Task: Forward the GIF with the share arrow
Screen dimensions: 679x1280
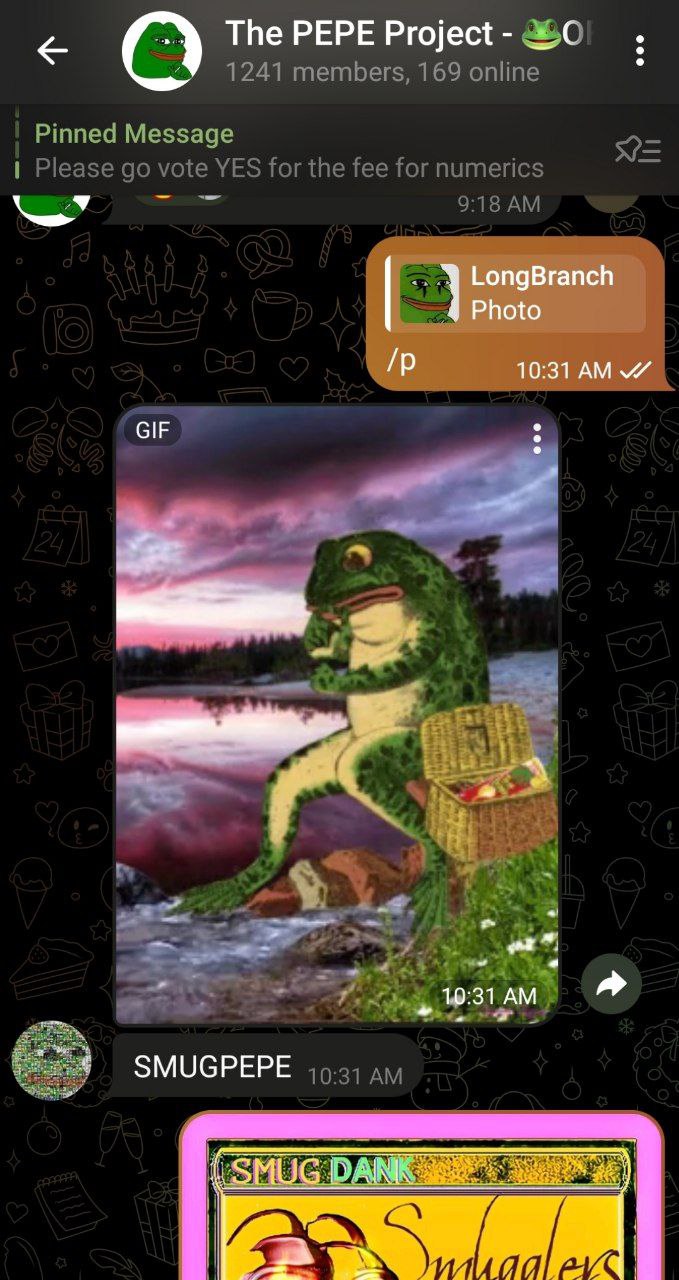Action: tap(612, 984)
